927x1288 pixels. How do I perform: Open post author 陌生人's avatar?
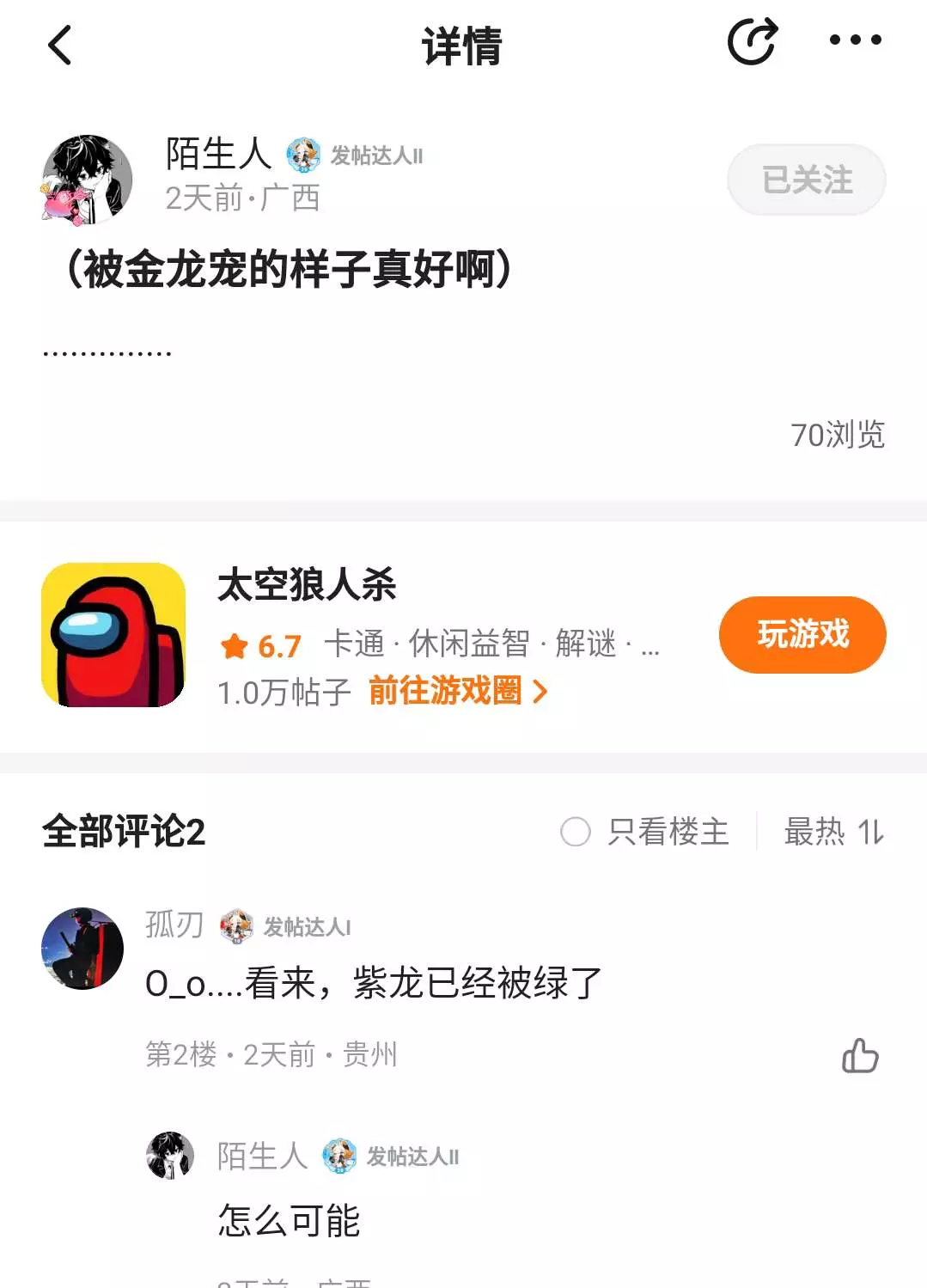[x=87, y=179]
